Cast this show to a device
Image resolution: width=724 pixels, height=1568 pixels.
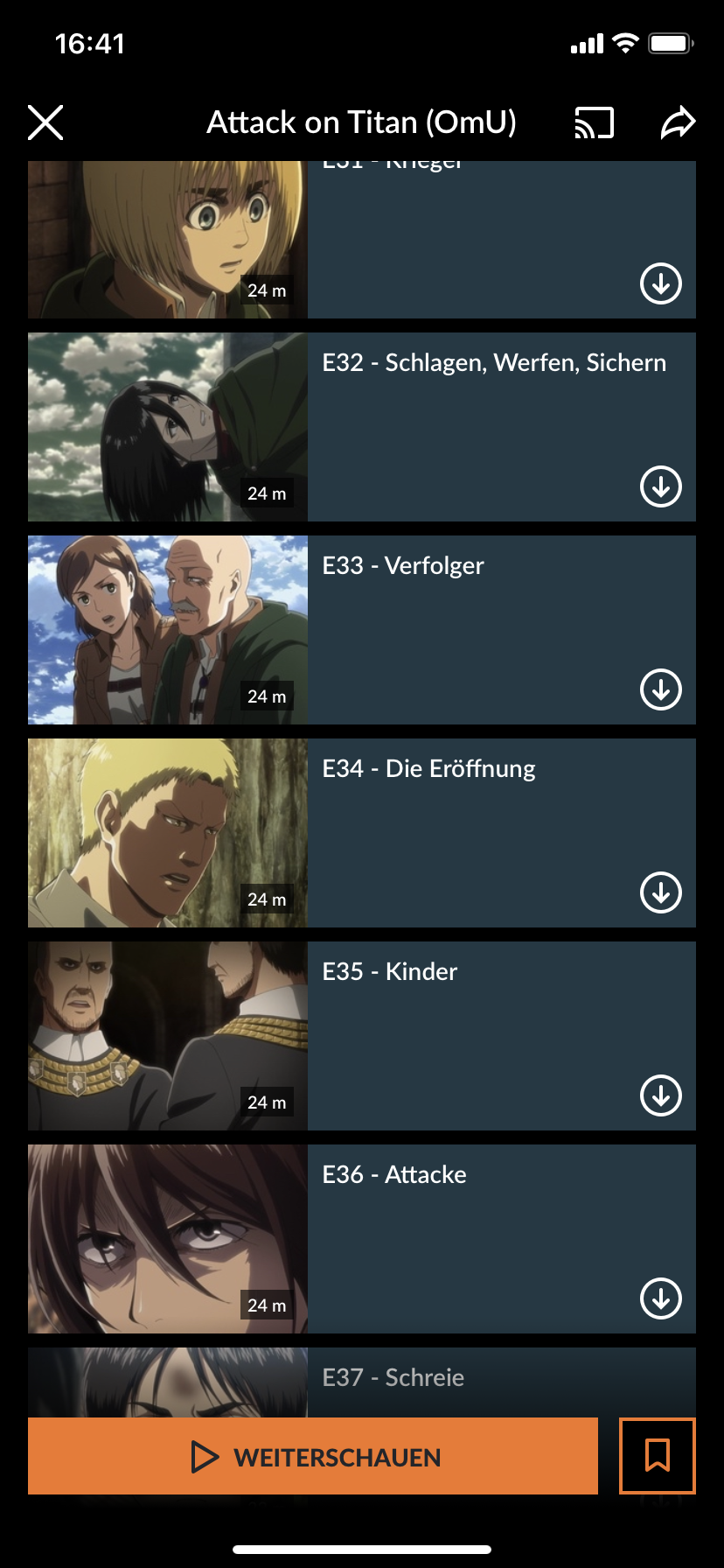coord(594,122)
